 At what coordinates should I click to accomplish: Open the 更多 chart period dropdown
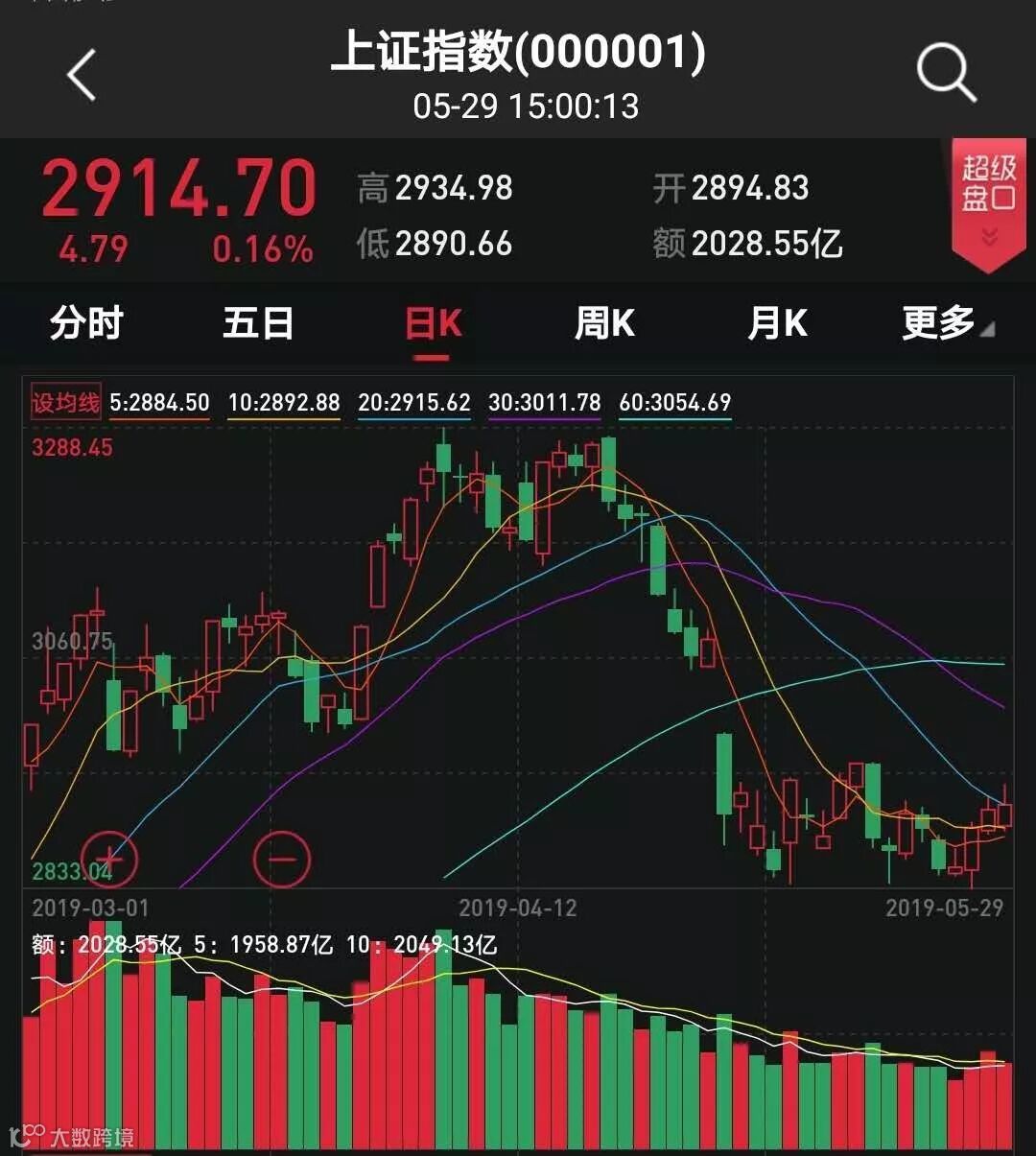click(x=946, y=323)
